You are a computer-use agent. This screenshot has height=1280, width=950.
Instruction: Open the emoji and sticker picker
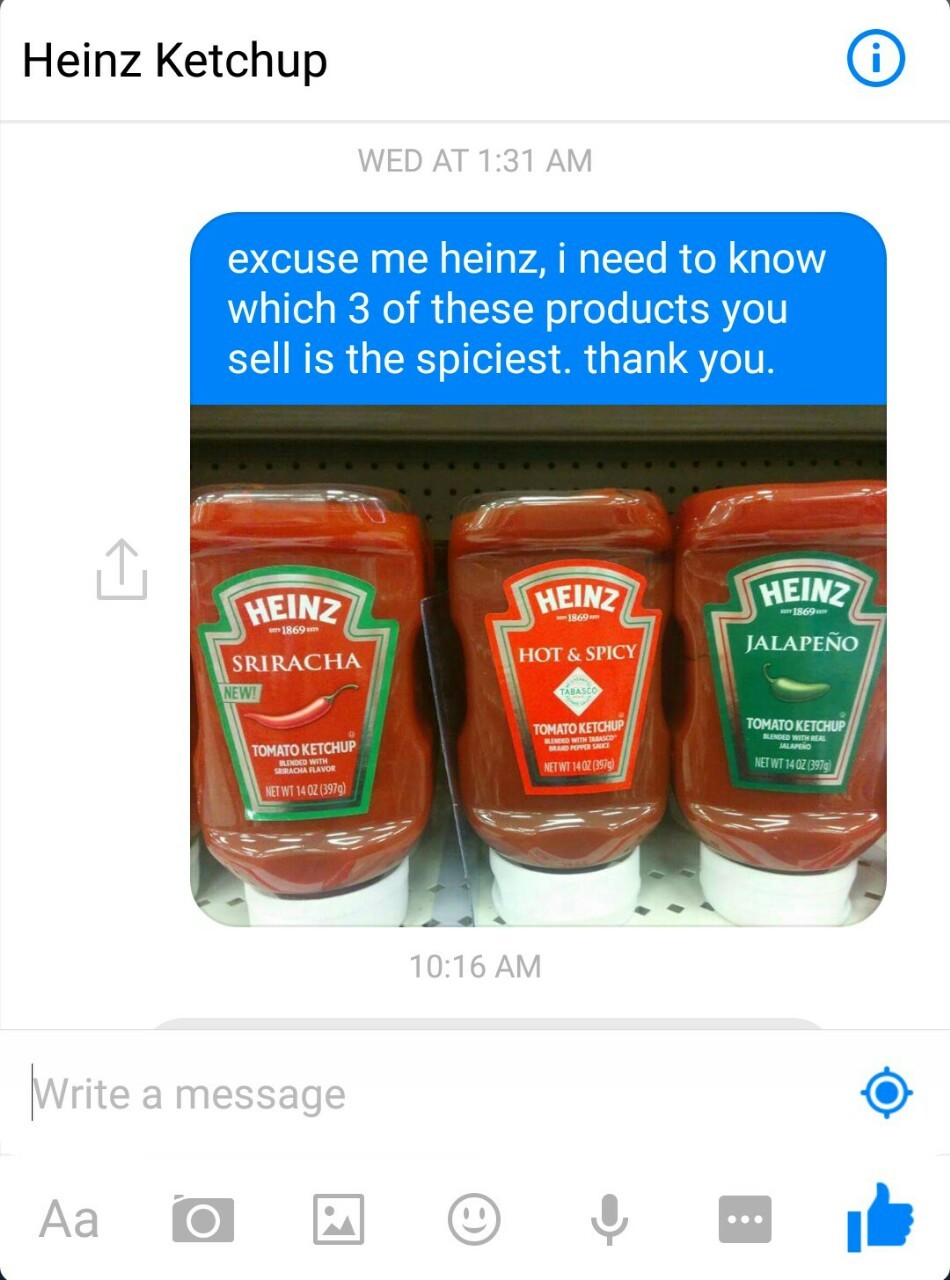pyautogui.click(x=474, y=1220)
